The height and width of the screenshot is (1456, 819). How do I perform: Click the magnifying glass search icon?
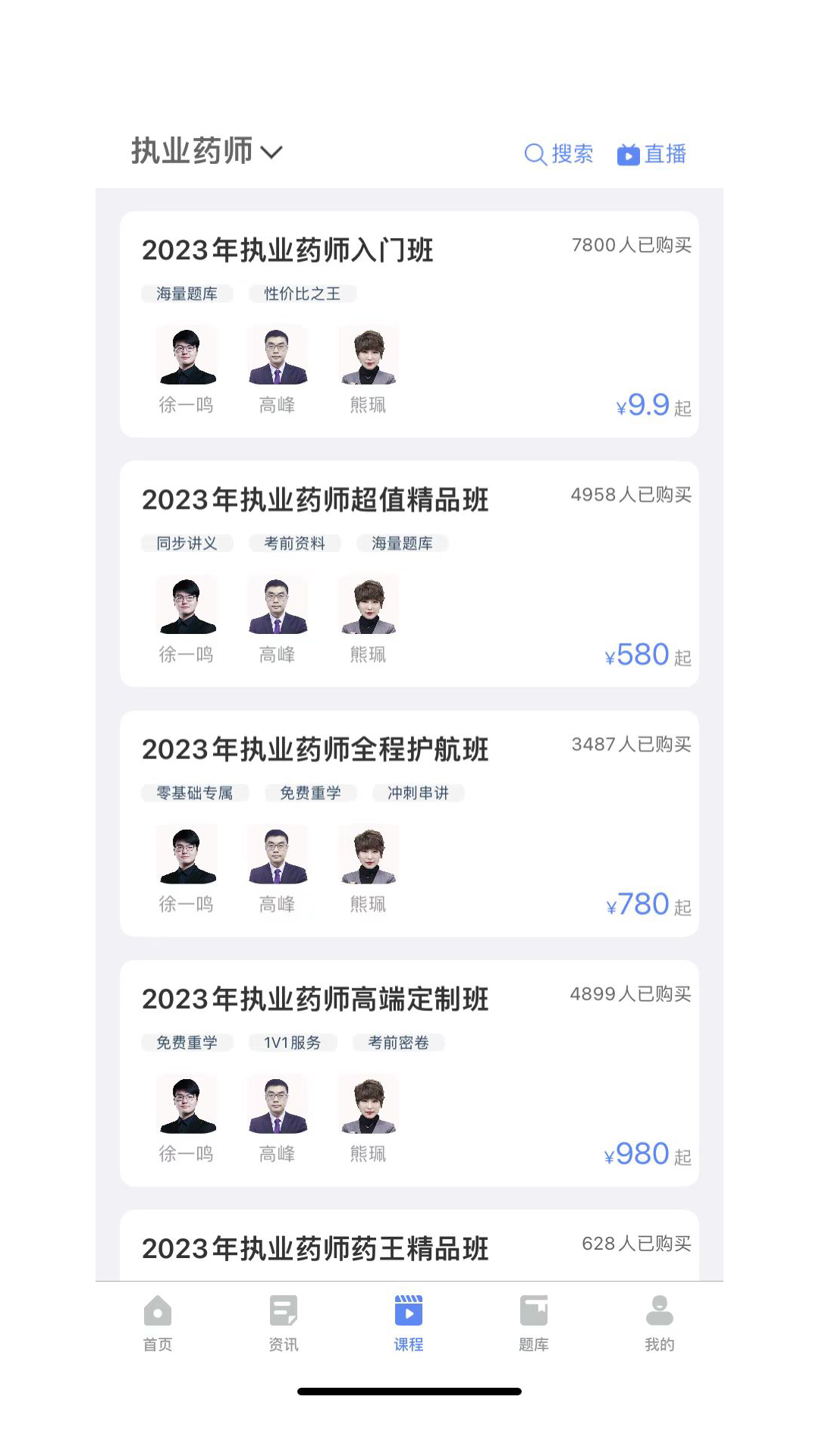click(x=536, y=154)
